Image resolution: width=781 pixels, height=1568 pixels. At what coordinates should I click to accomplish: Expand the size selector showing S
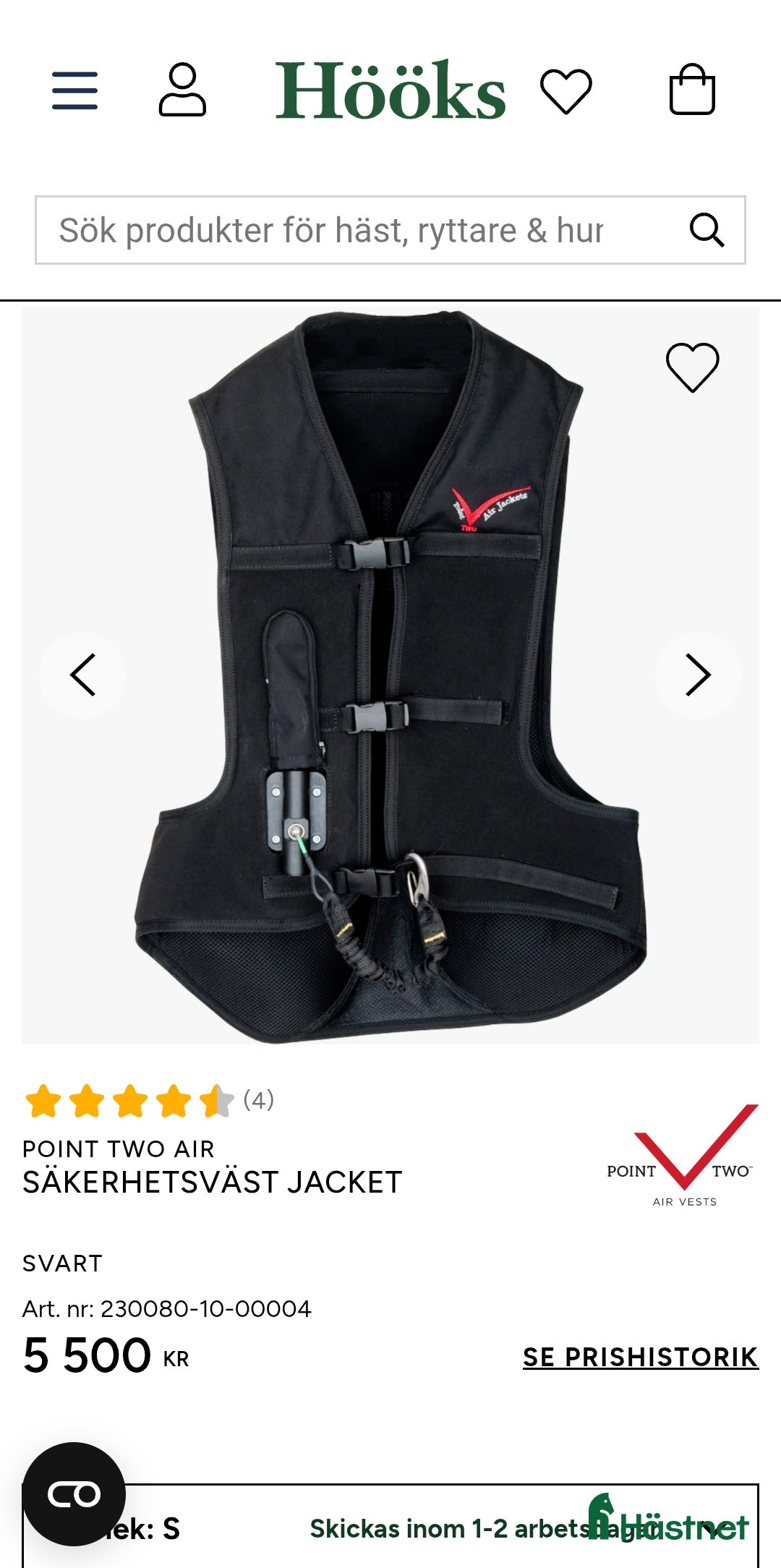pos(390,1527)
